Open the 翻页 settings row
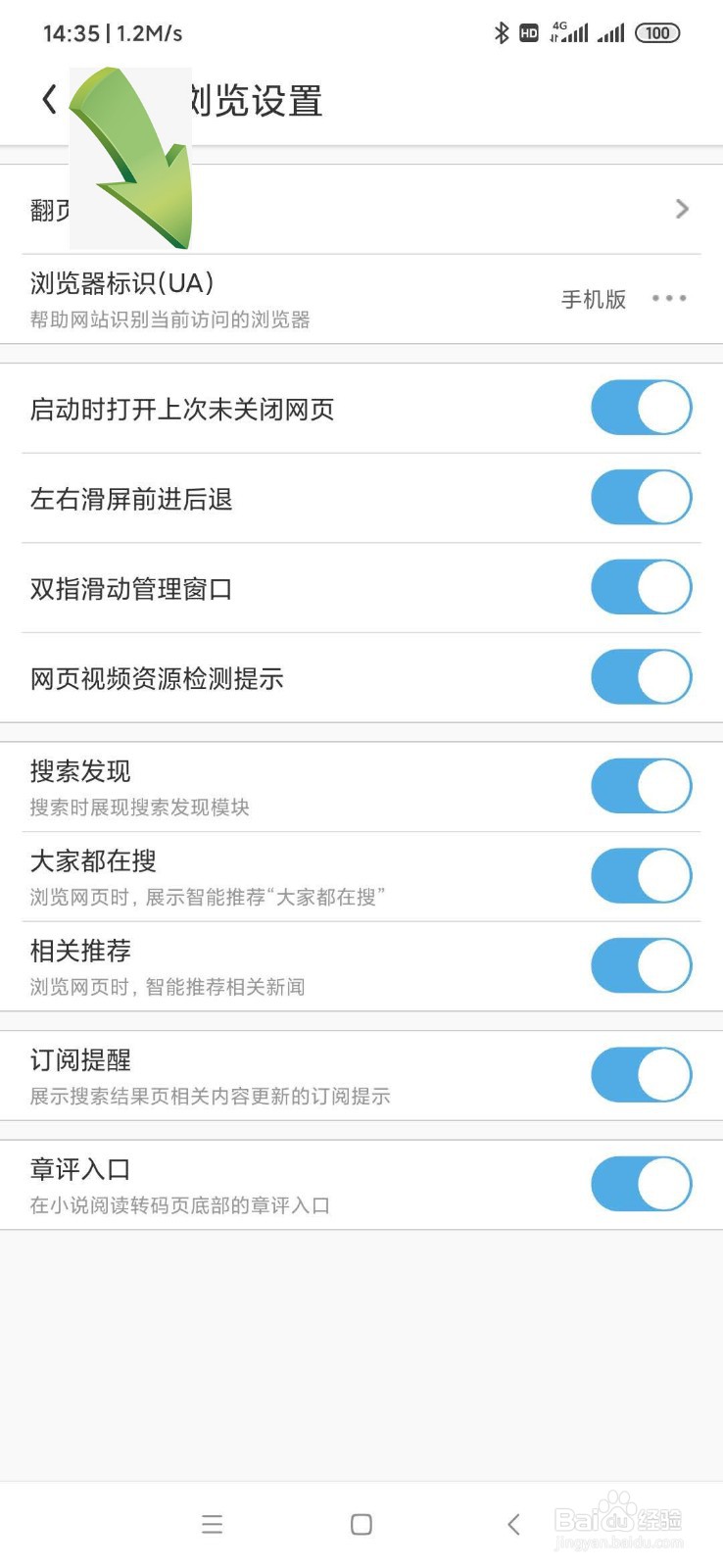 [361, 210]
